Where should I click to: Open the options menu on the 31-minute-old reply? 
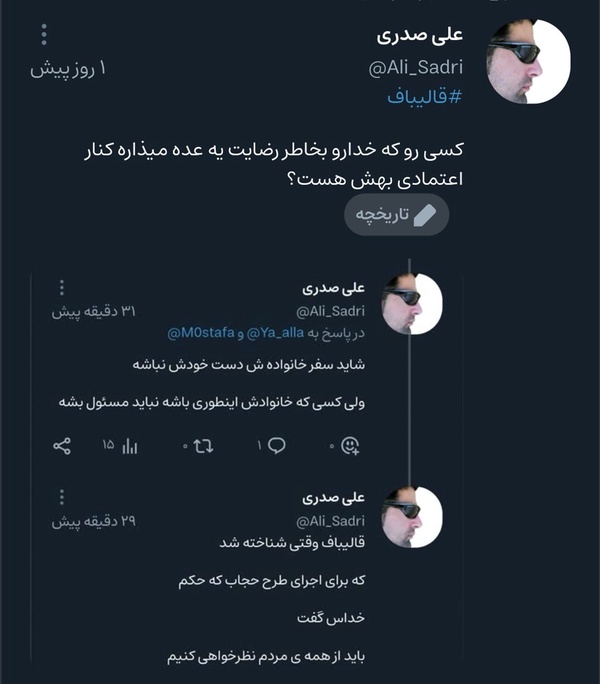(62, 287)
